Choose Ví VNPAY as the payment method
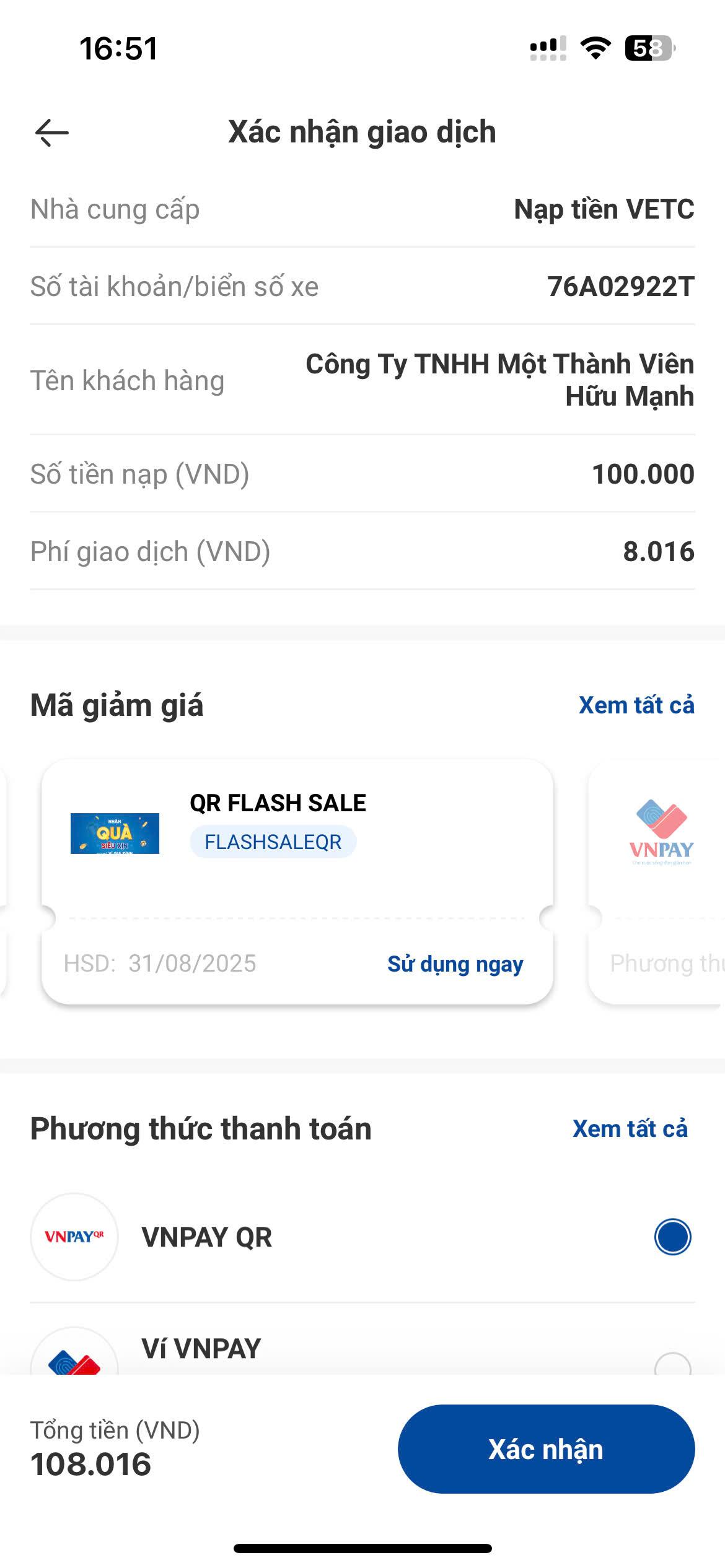This screenshot has height=1568, width=725. [x=362, y=1349]
